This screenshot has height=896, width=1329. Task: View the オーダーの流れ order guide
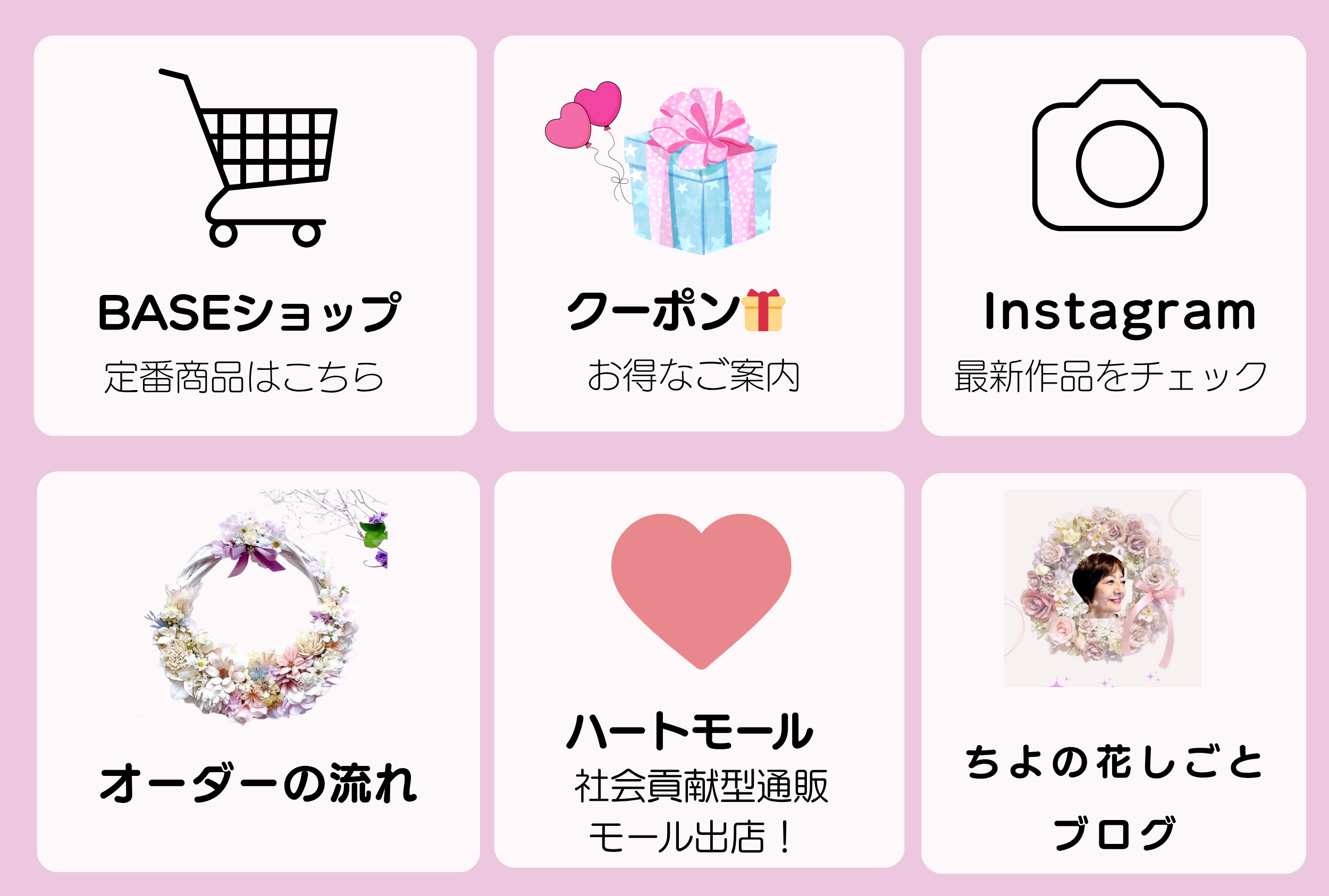click(258, 671)
